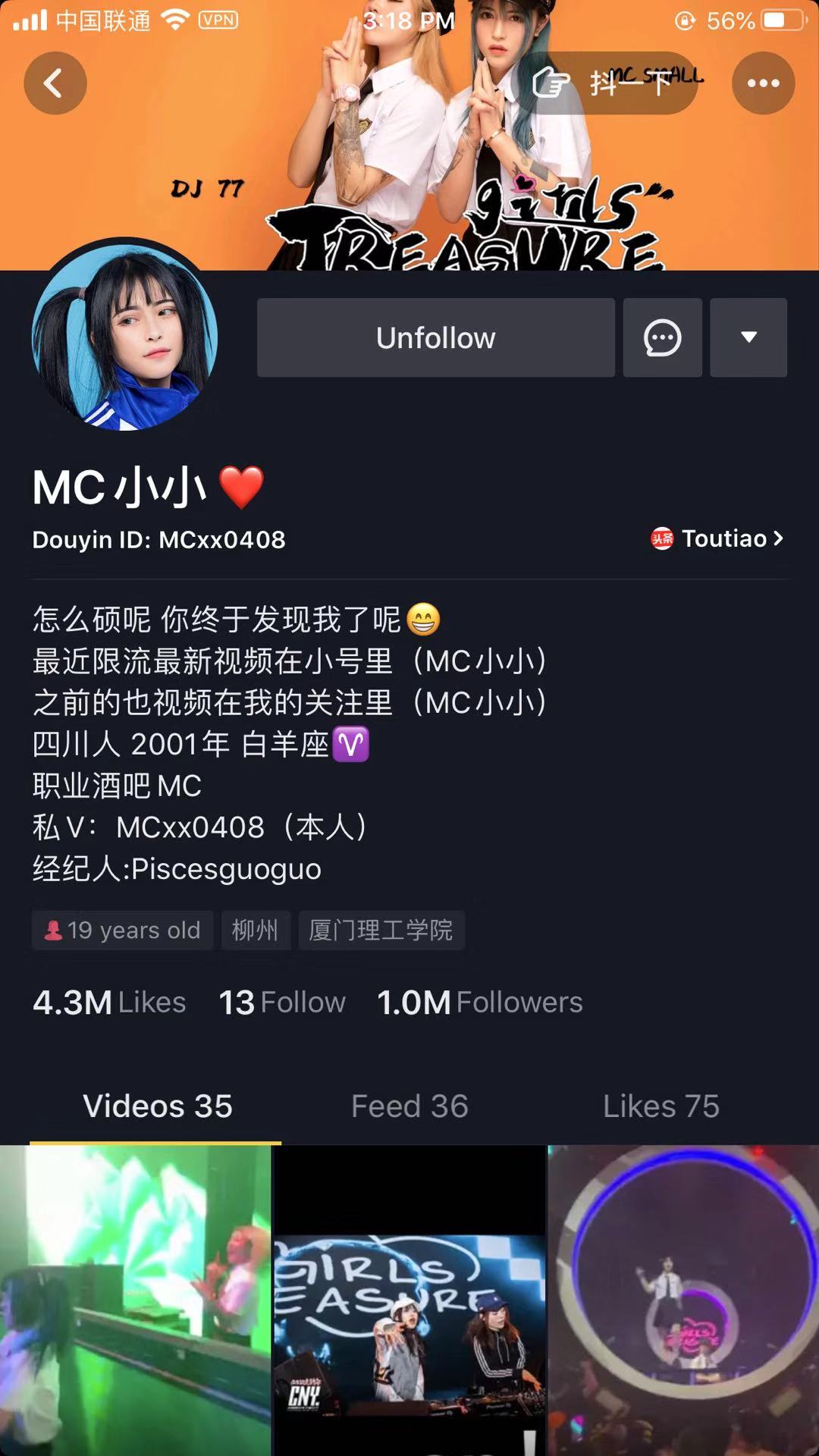Screen dimensions: 819x1456
Task: Play the green stage lights video
Action: click(135, 1301)
